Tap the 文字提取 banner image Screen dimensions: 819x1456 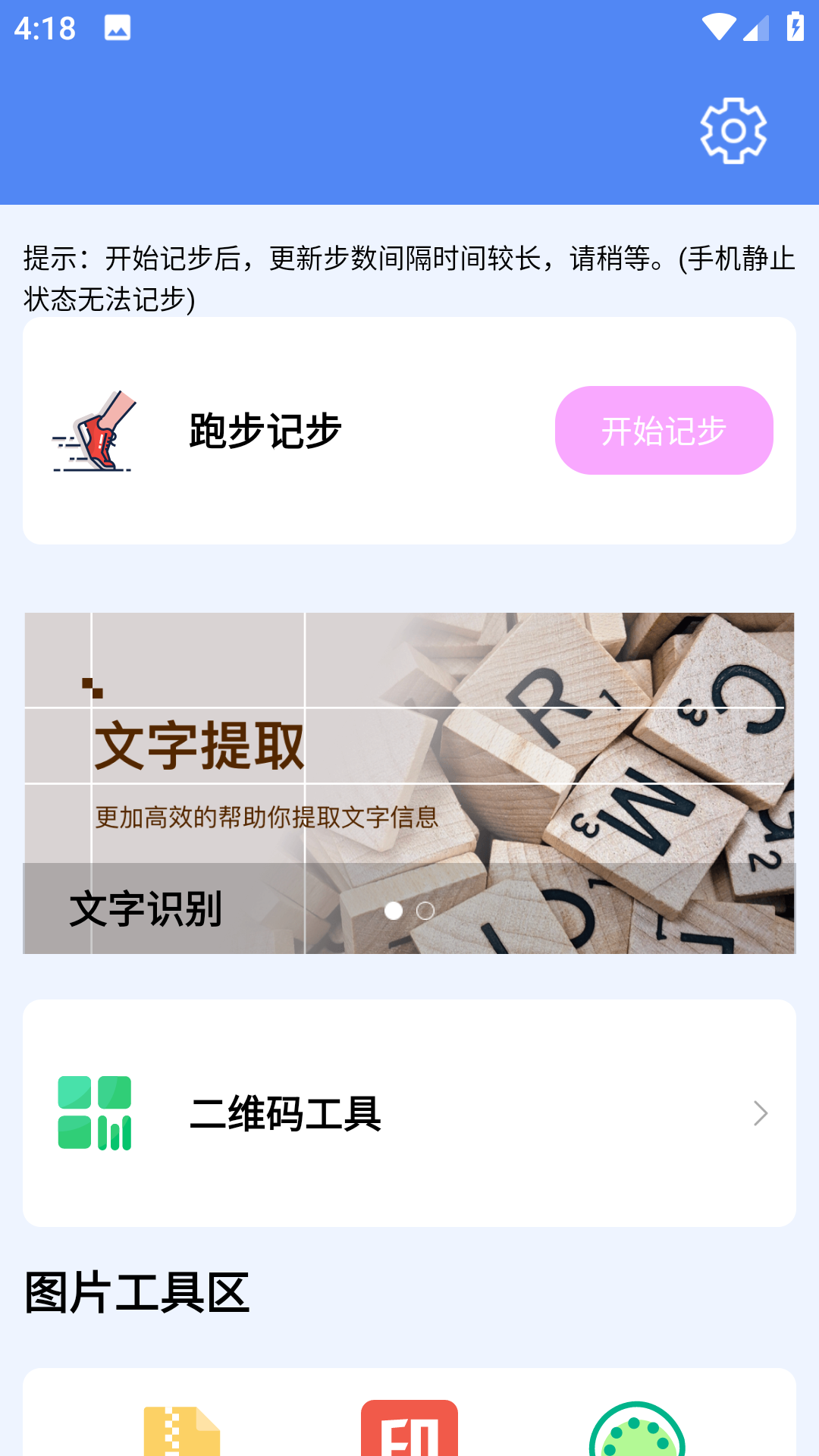pos(409,781)
